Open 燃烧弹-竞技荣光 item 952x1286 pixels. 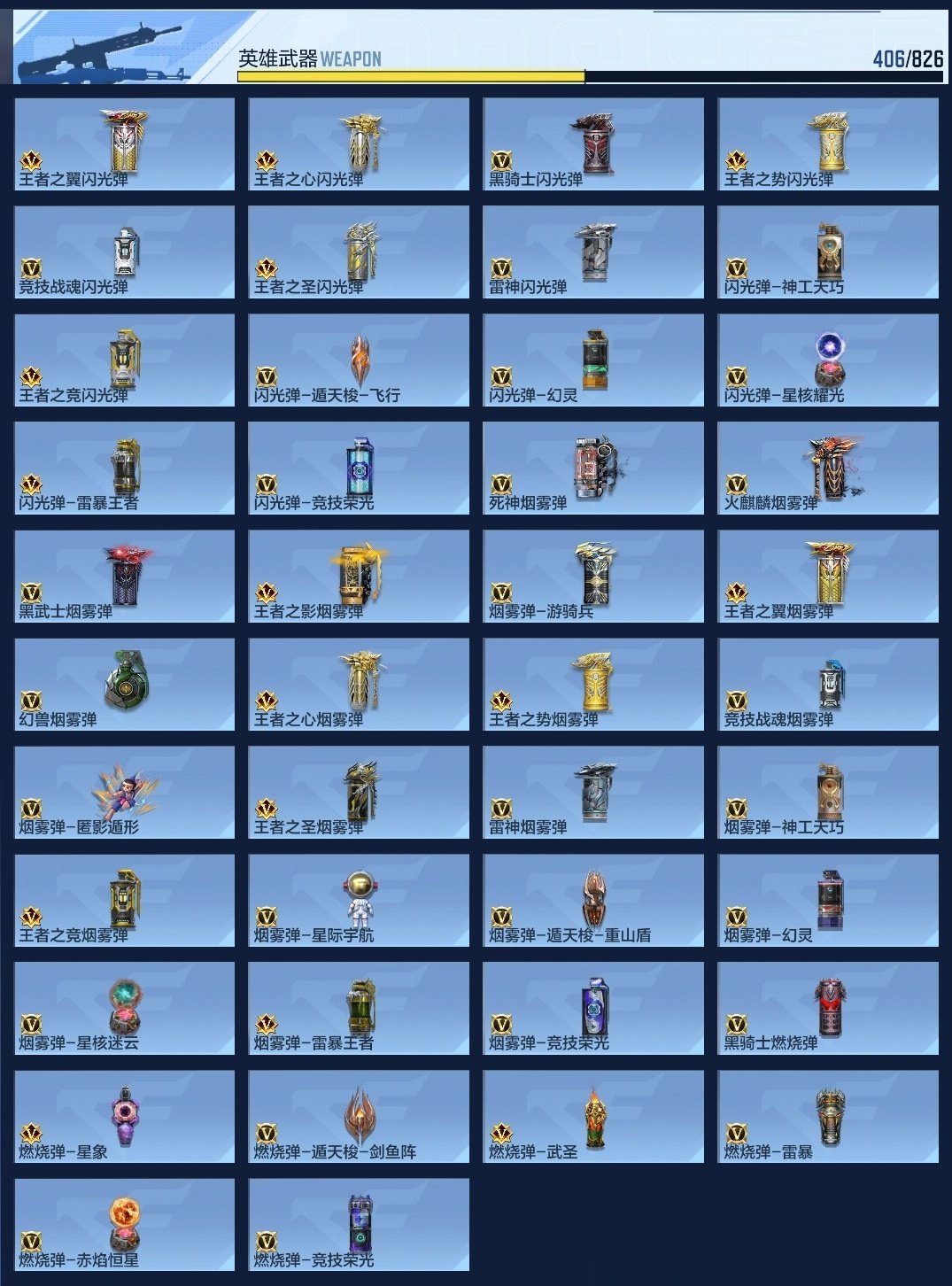click(x=359, y=1225)
